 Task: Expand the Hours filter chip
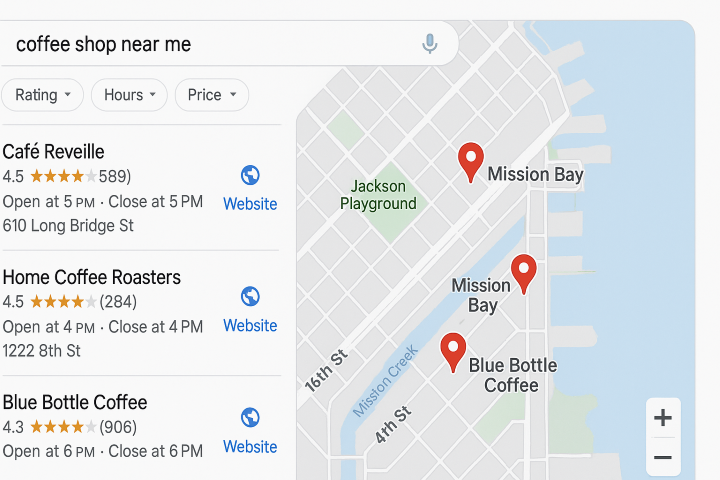pos(129,95)
